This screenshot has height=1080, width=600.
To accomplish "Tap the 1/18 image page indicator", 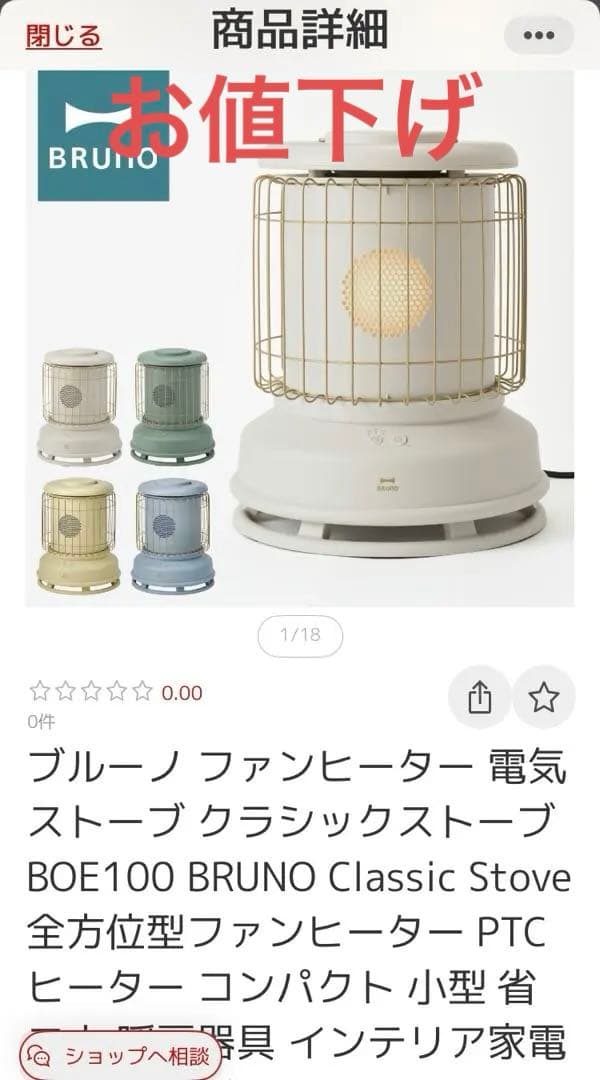I will pos(299,635).
